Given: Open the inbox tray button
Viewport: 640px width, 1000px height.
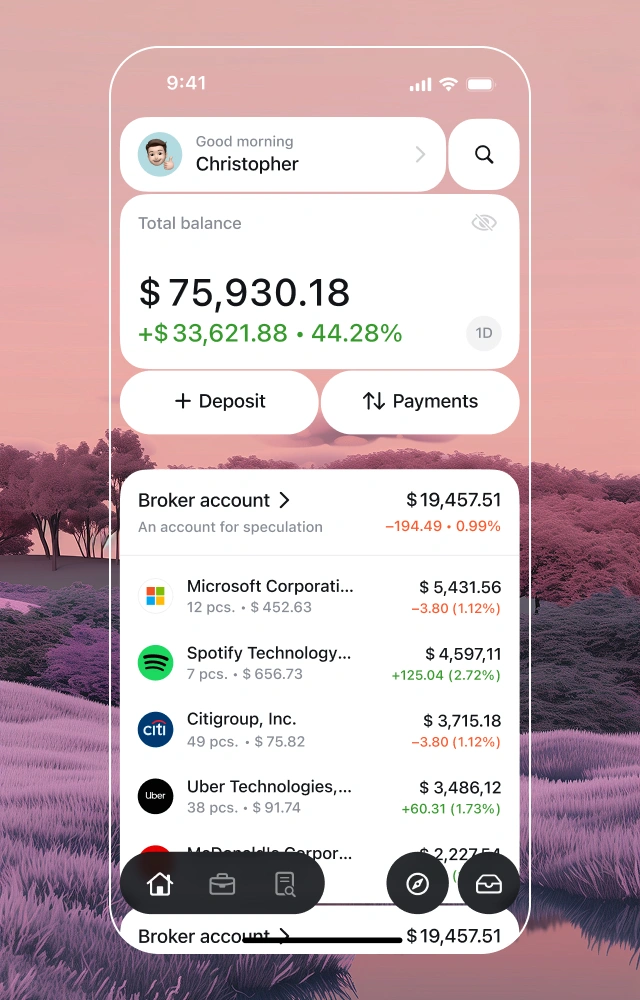Looking at the screenshot, I should (489, 884).
